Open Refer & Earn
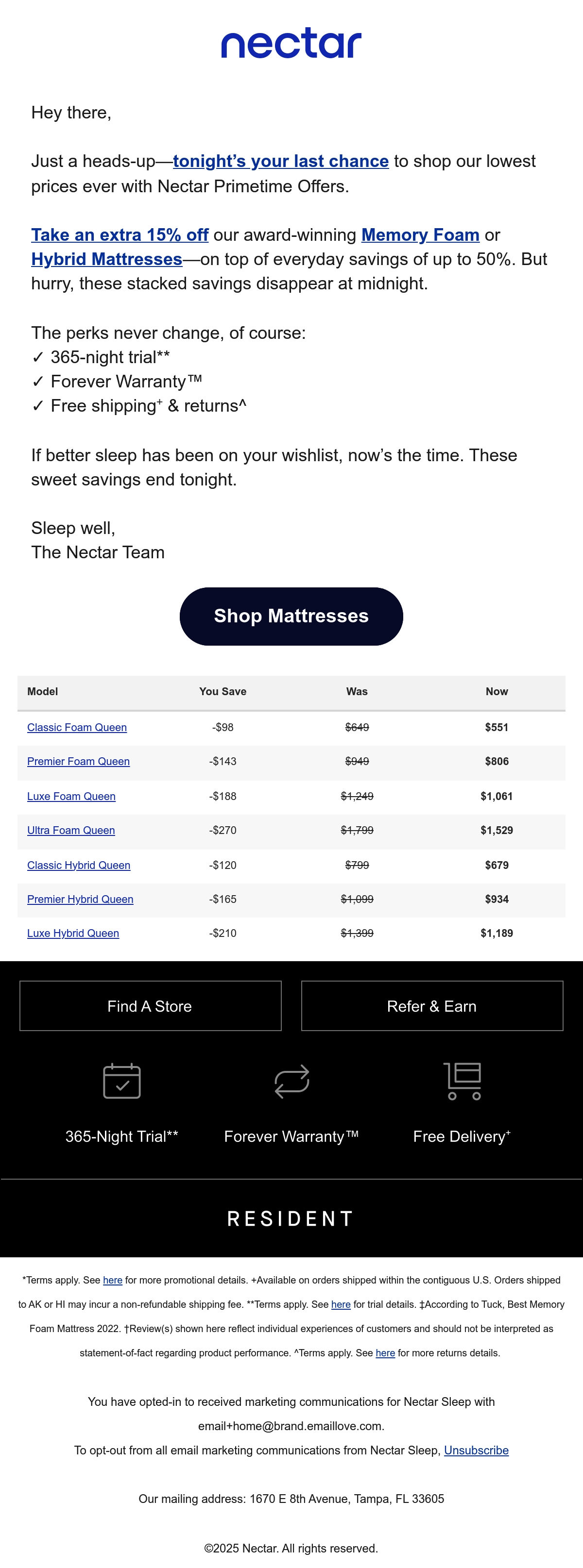 (x=432, y=1005)
